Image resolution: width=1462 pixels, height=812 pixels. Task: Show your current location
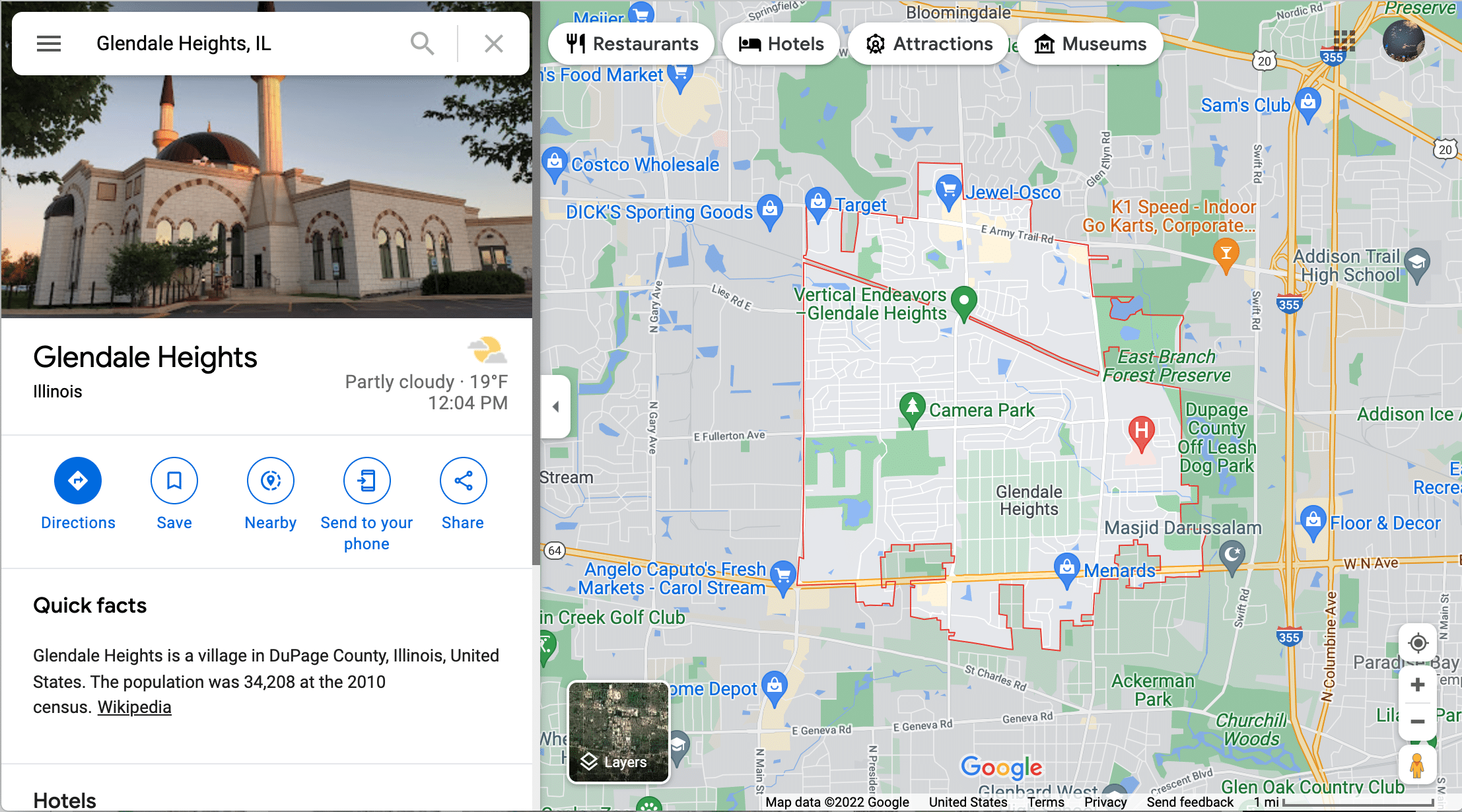point(1418,643)
